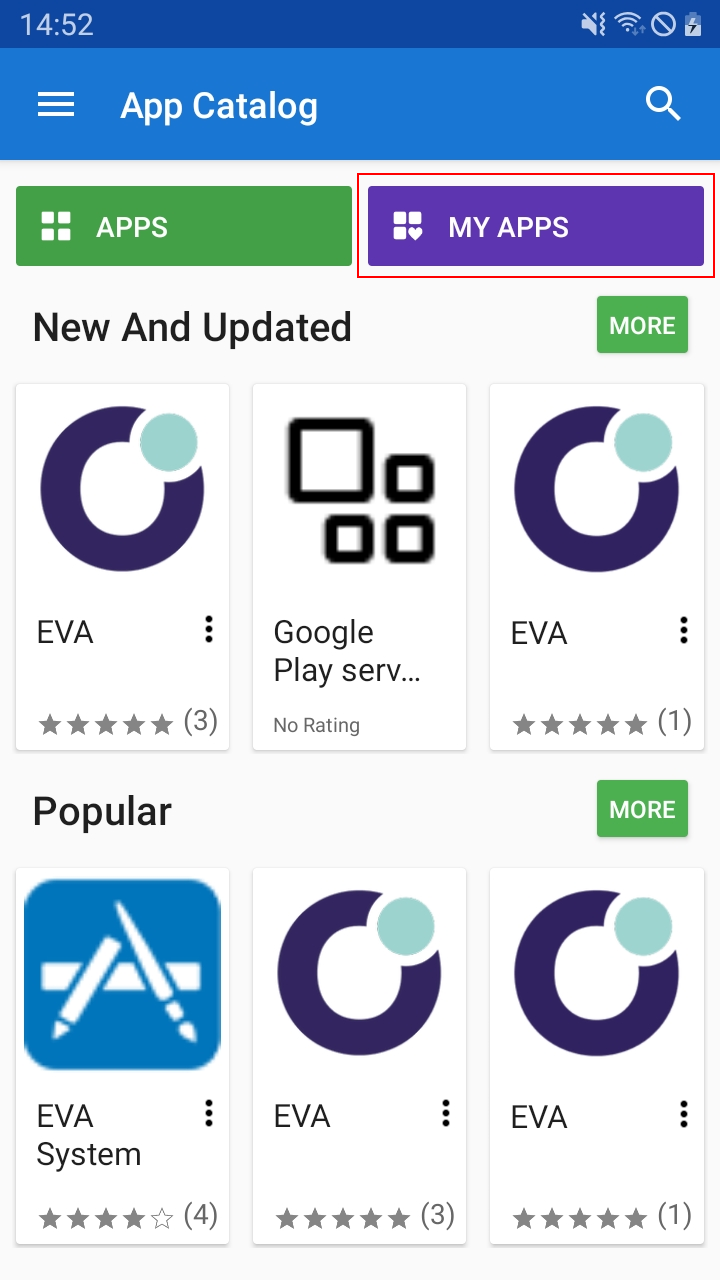Open overflow menu on EVA System card
Screen dimensions: 720x1280
(x=209, y=1113)
